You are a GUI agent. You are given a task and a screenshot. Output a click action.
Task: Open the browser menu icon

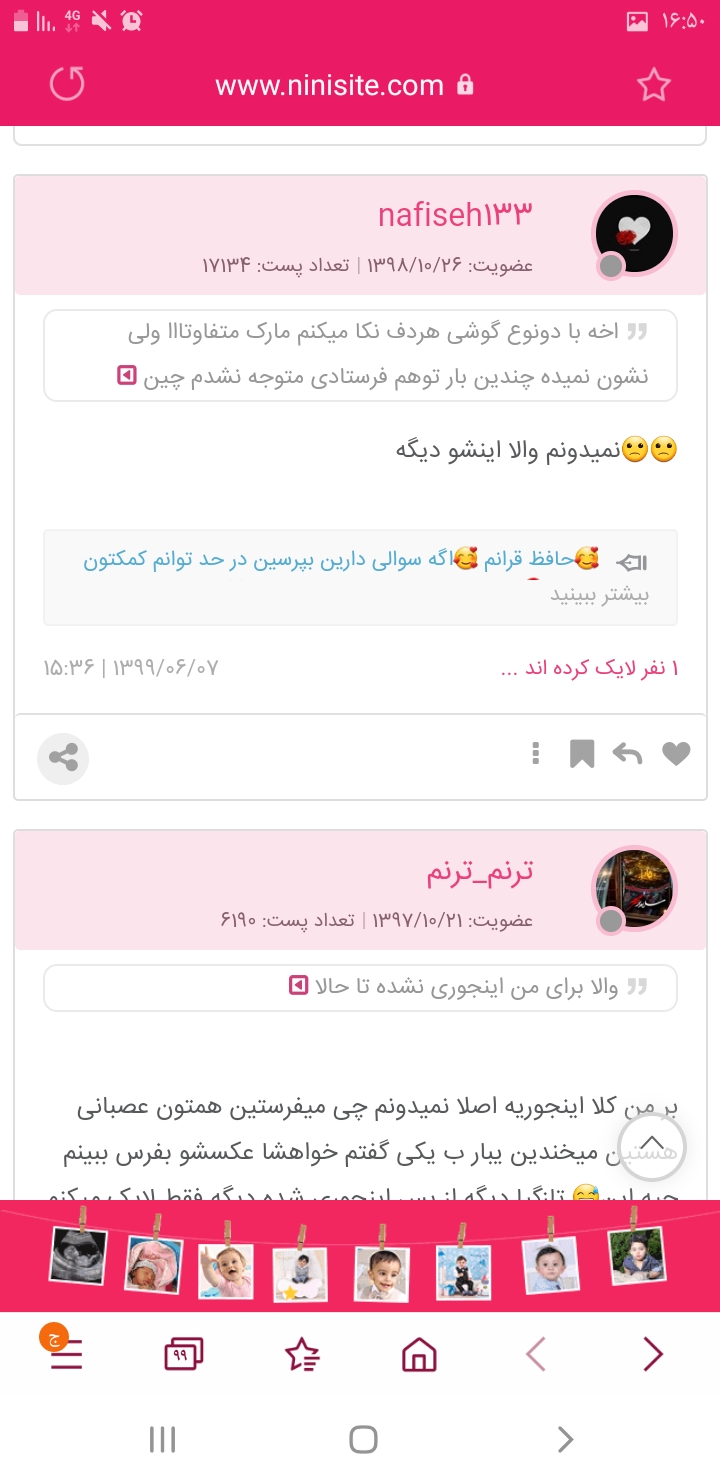point(66,1355)
